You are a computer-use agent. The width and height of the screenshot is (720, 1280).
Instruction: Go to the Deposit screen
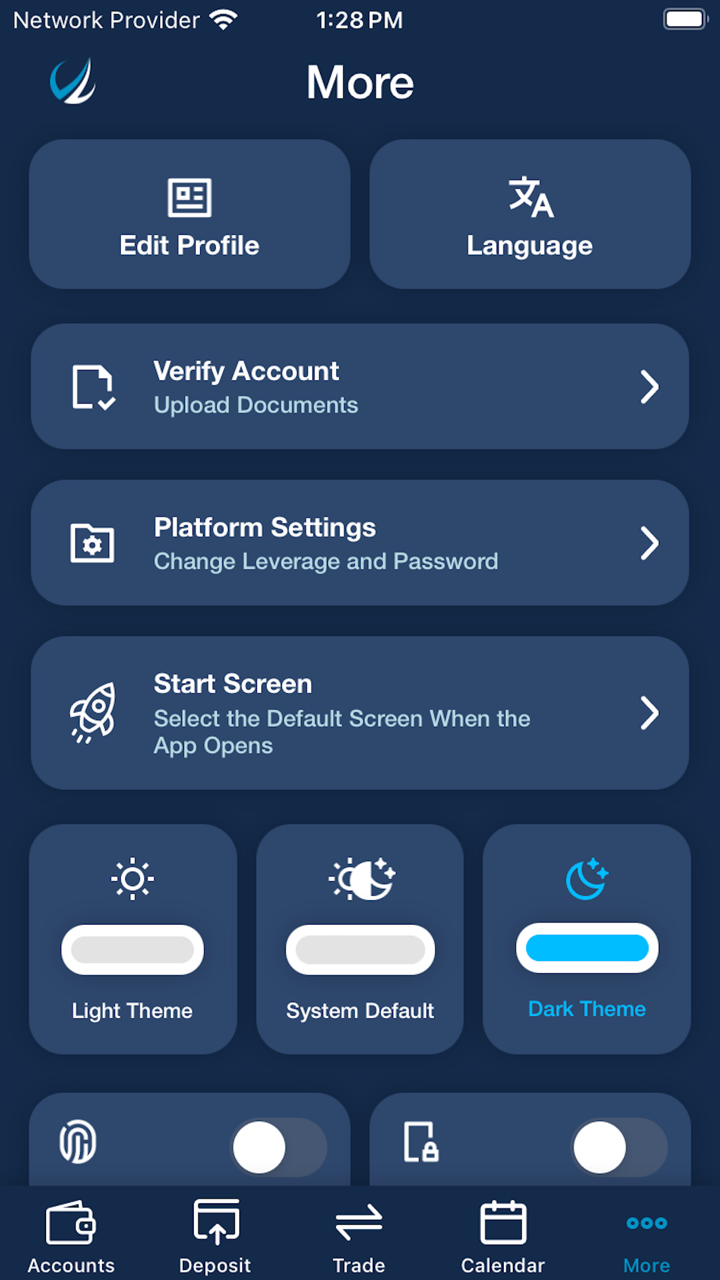pyautogui.click(x=215, y=1234)
